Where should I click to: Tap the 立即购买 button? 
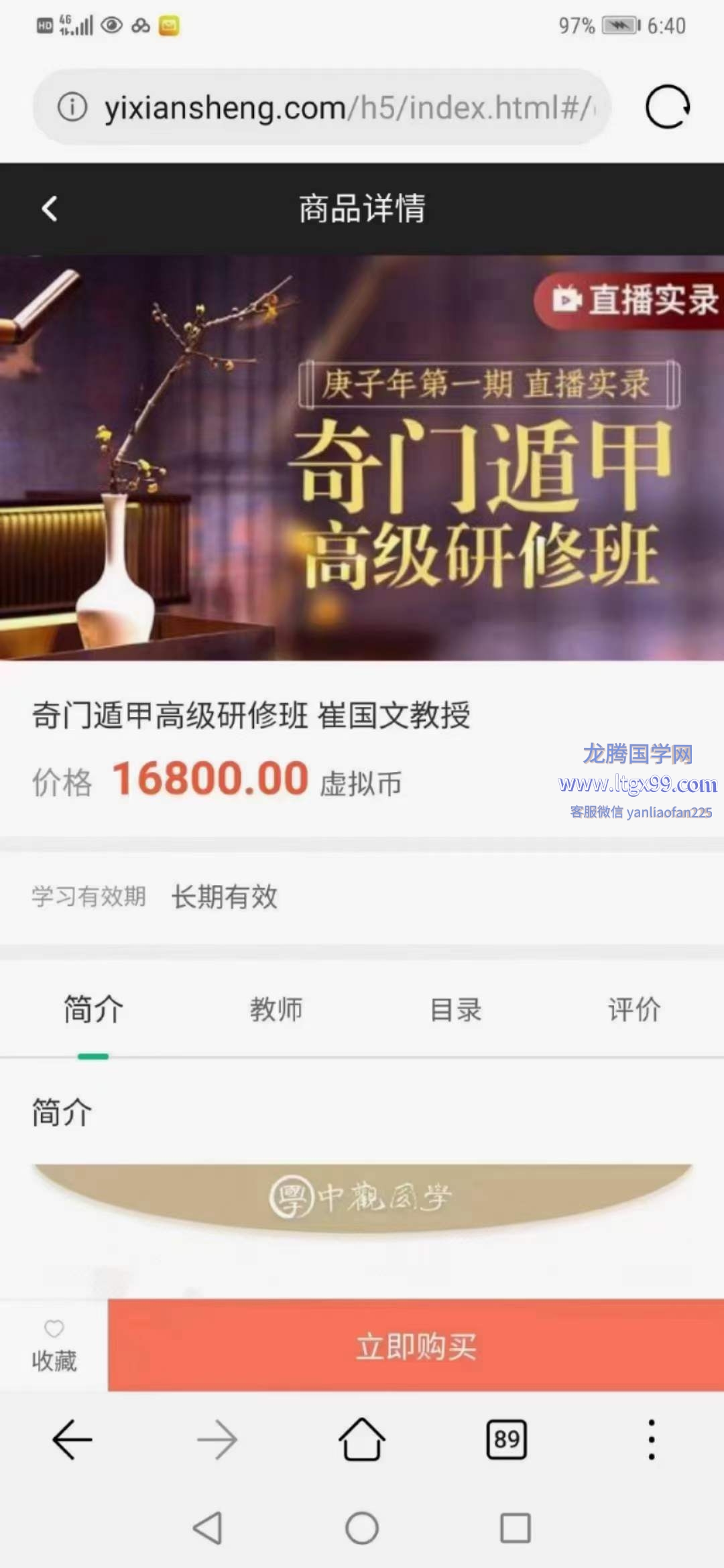416,1346
